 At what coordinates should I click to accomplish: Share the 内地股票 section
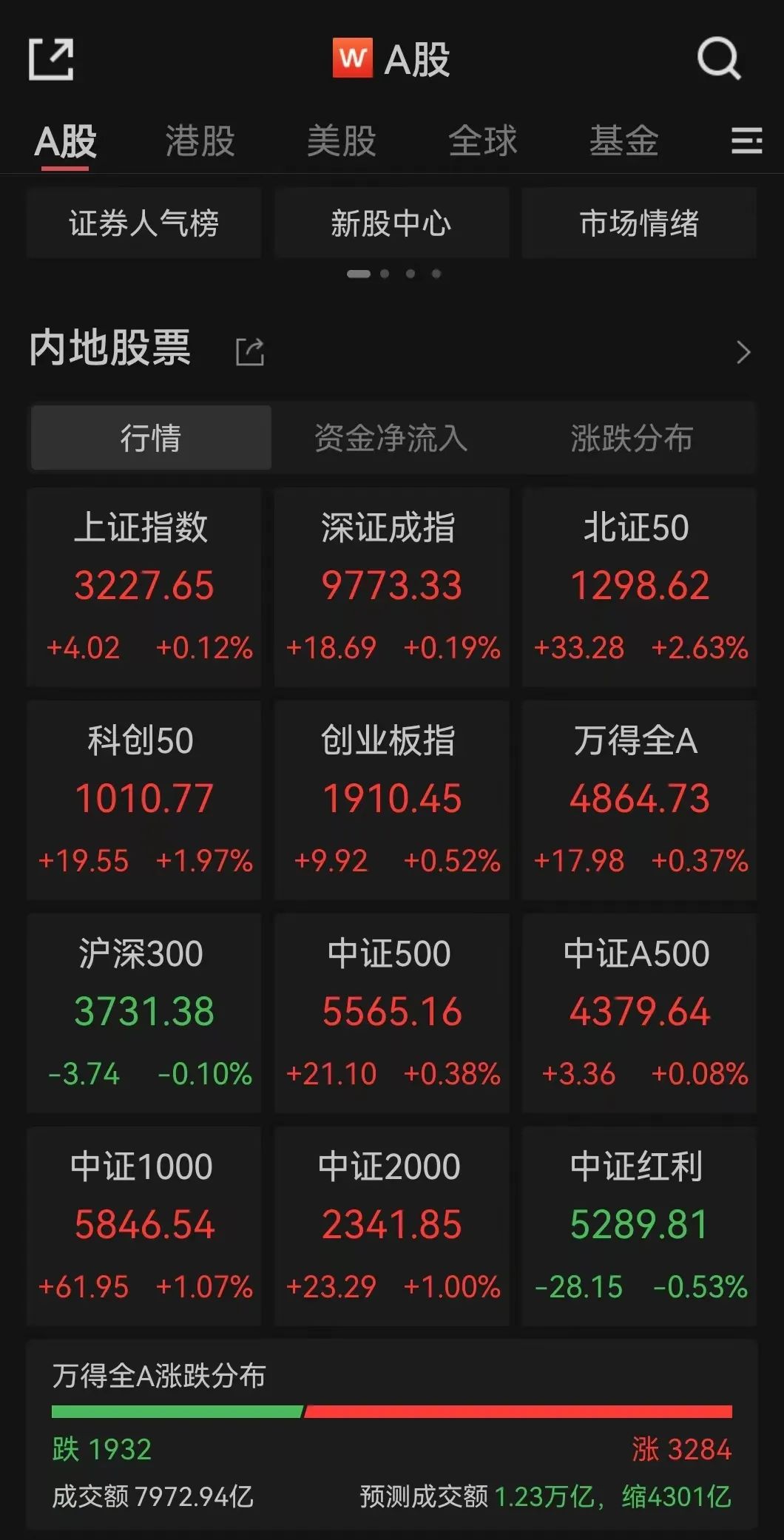click(x=250, y=352)
